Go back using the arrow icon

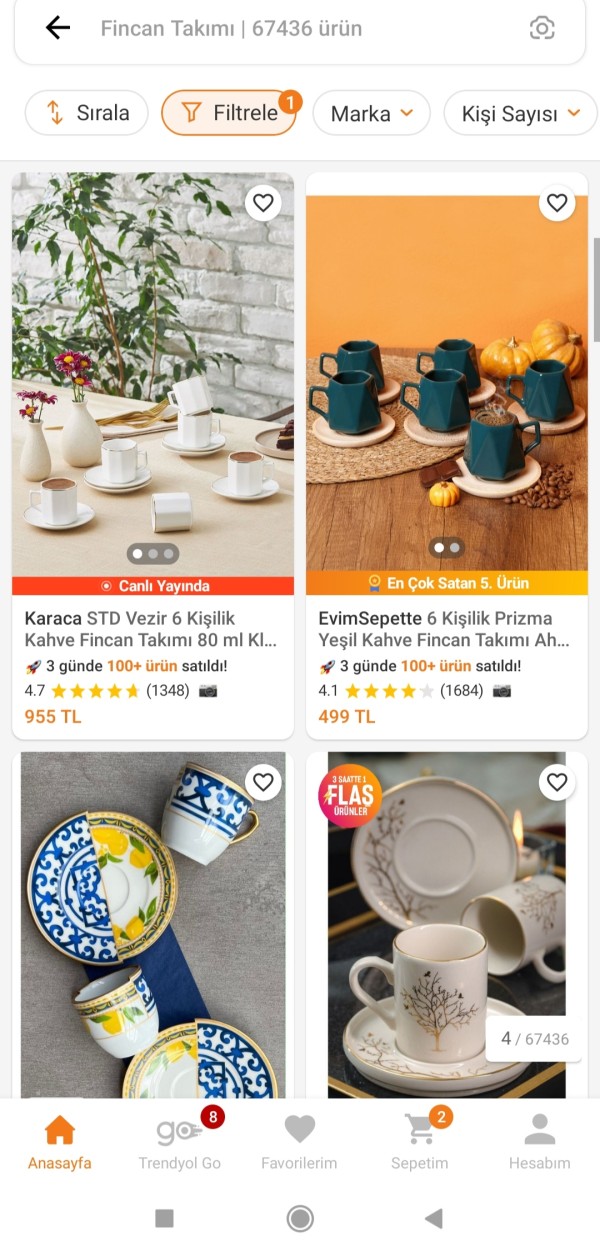(x=58, y=28)
